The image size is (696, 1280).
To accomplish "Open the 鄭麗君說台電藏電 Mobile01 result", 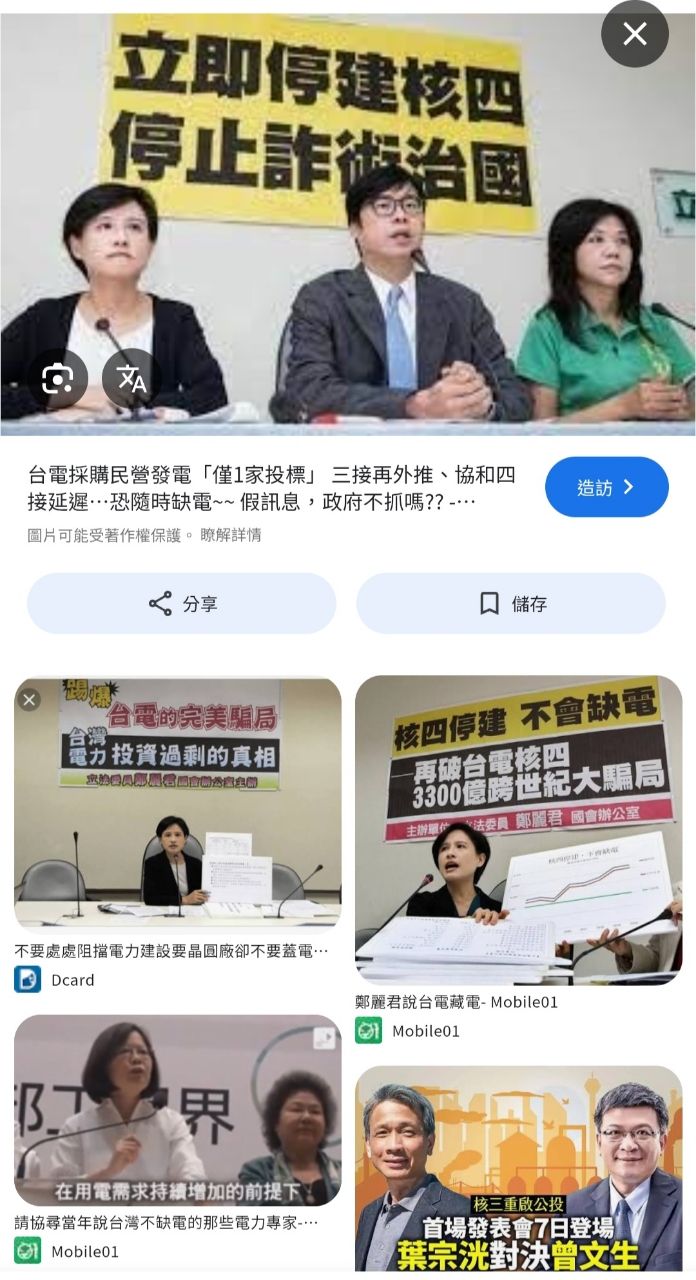I will 518,830.
